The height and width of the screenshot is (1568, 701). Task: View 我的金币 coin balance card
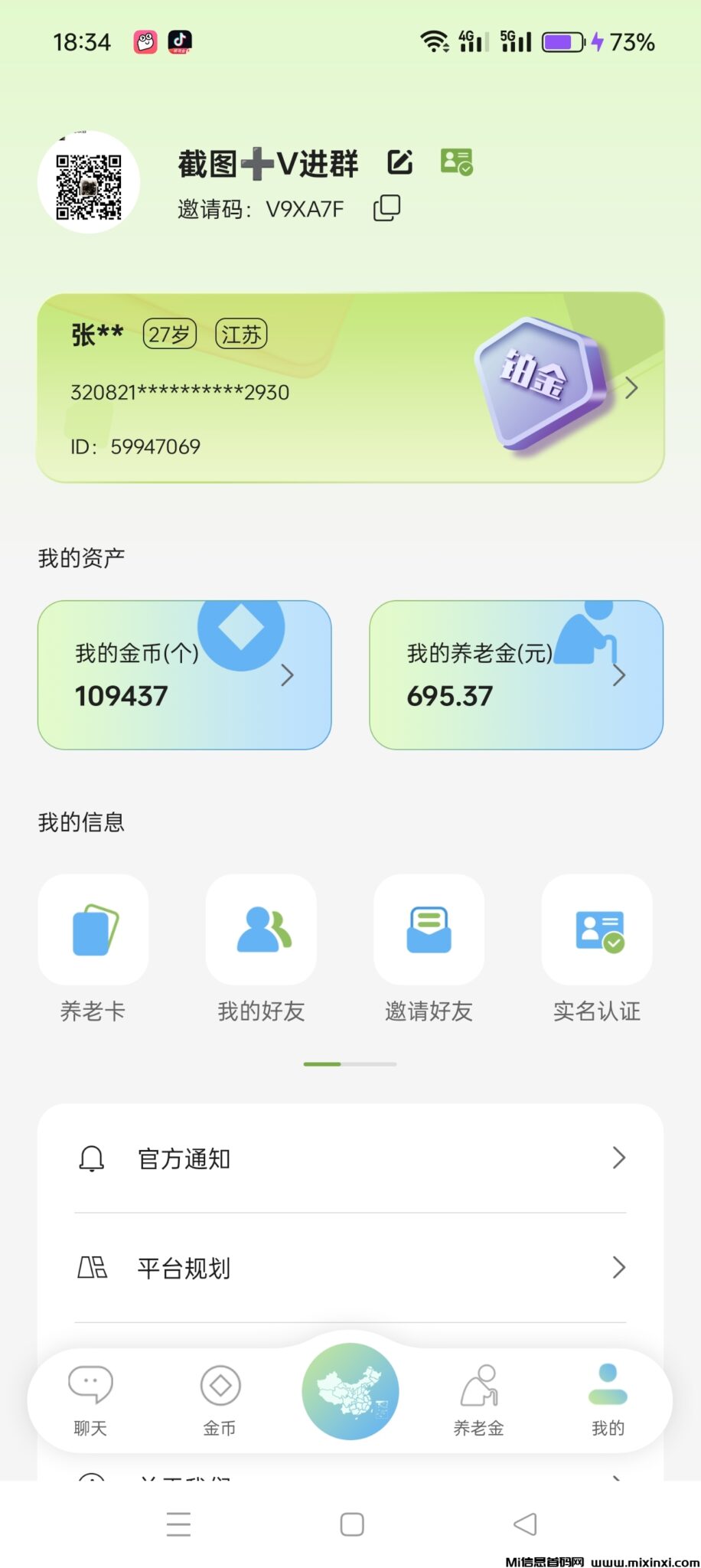pyautogui.click(x=184, y=674)
